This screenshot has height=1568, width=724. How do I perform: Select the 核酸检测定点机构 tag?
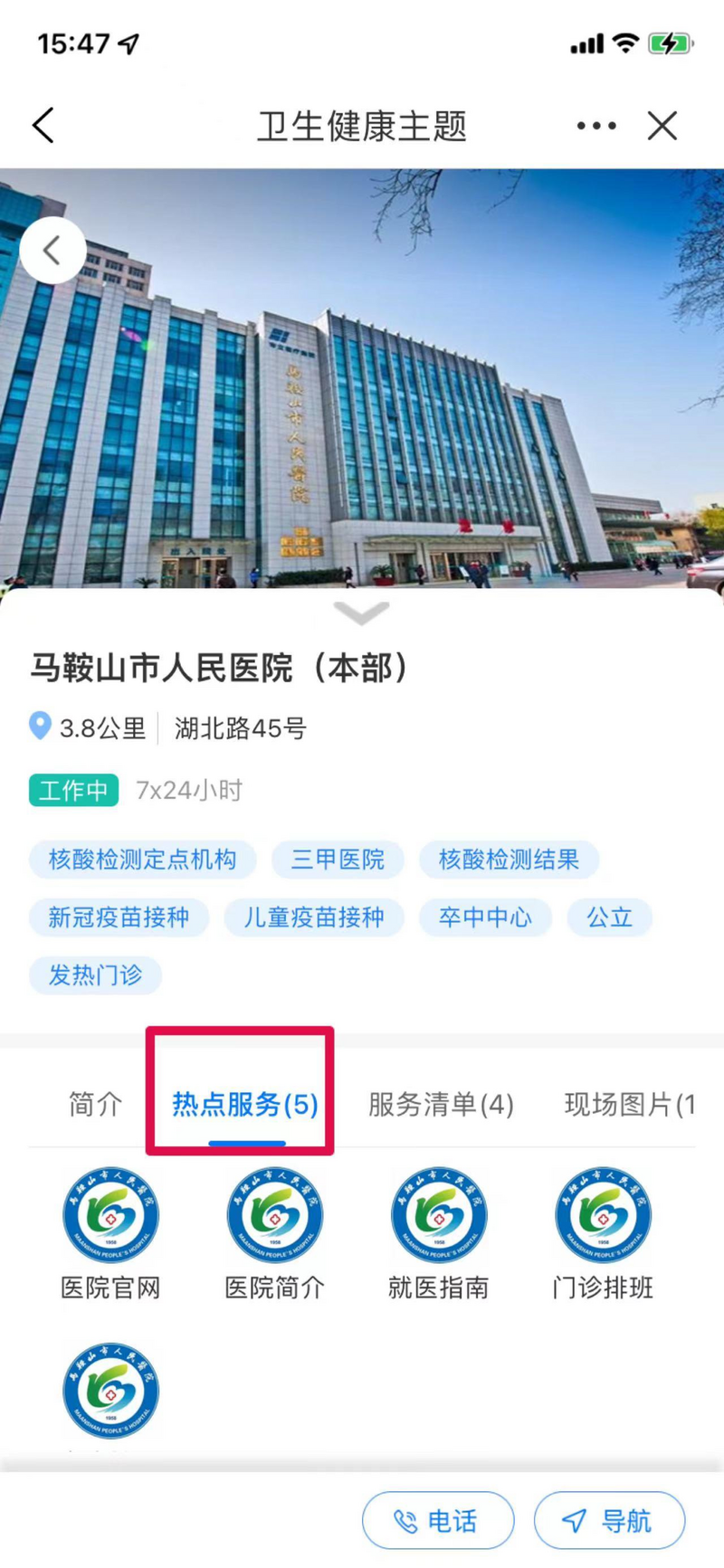[142, 859]
